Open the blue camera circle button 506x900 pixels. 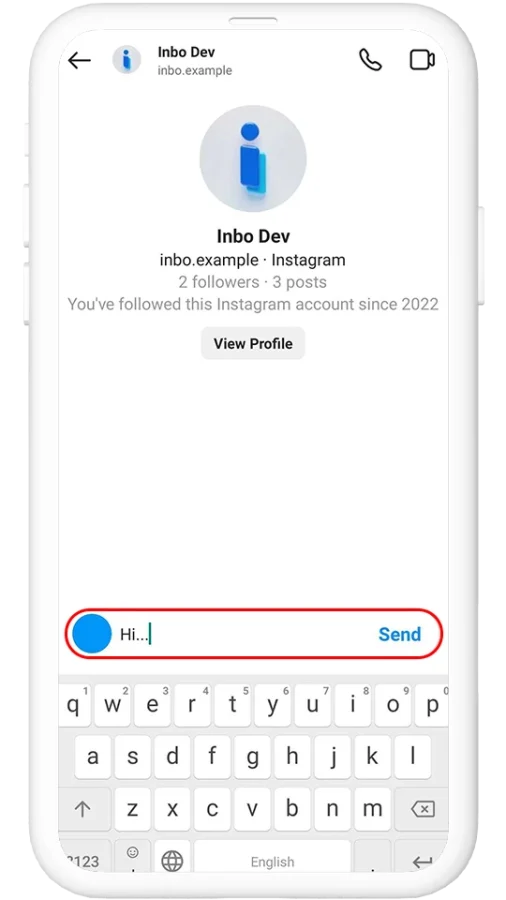coord(92,634)
